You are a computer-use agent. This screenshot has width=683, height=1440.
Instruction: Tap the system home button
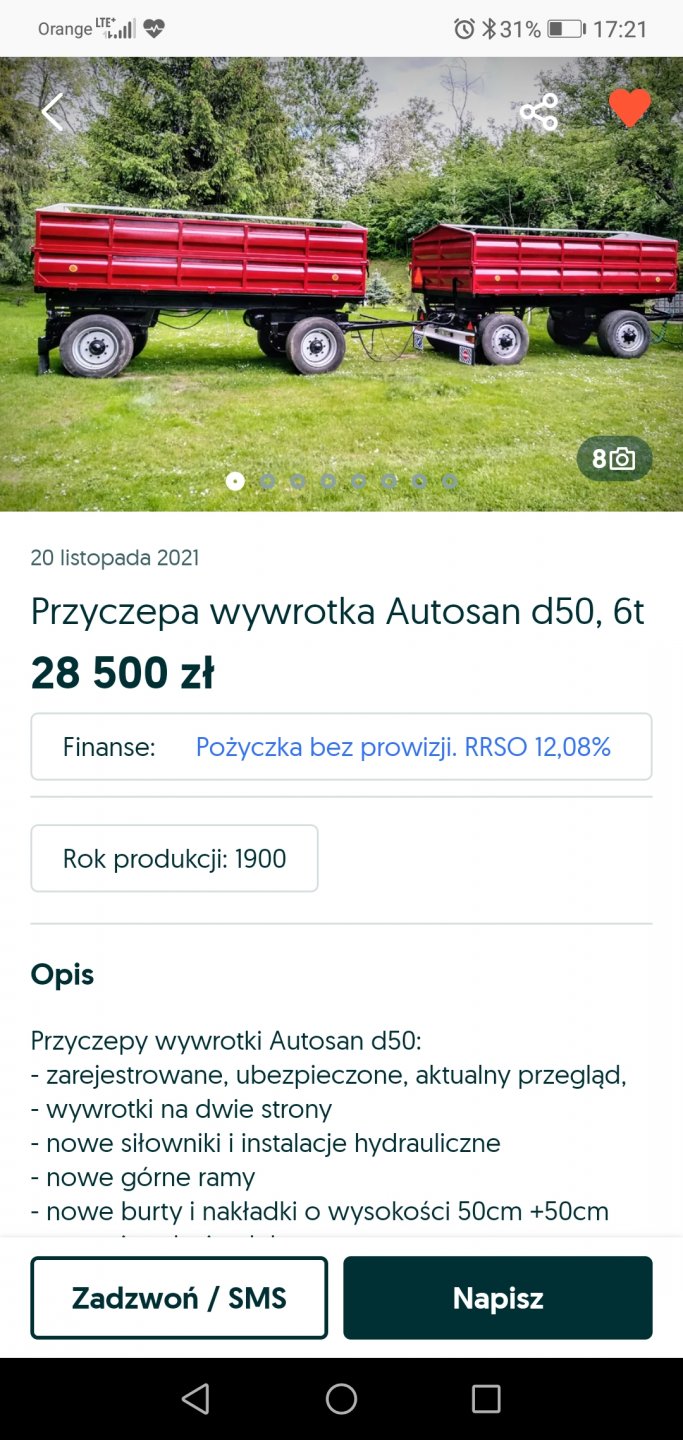(x=341, y=1398)
